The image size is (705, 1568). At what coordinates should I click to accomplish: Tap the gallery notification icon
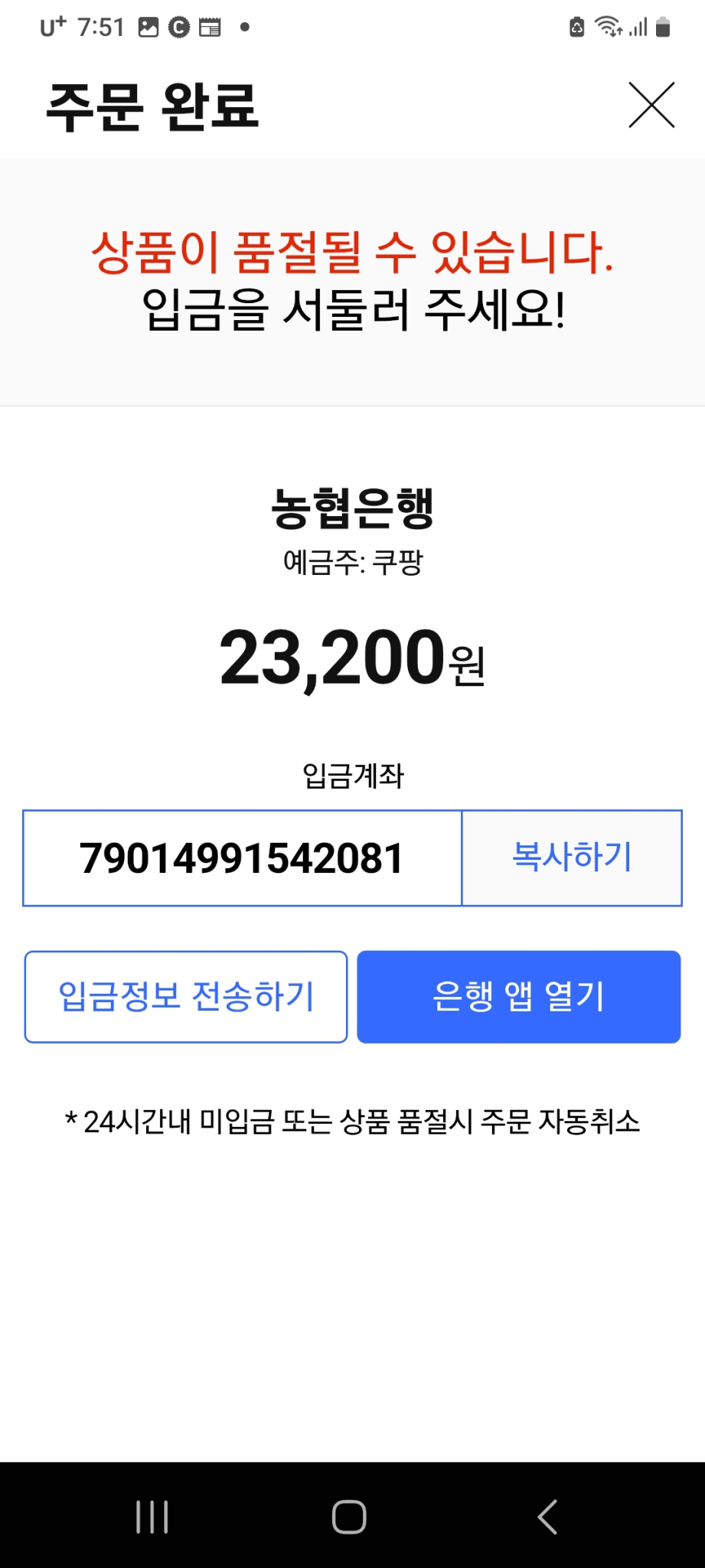[x=149, y=28]
